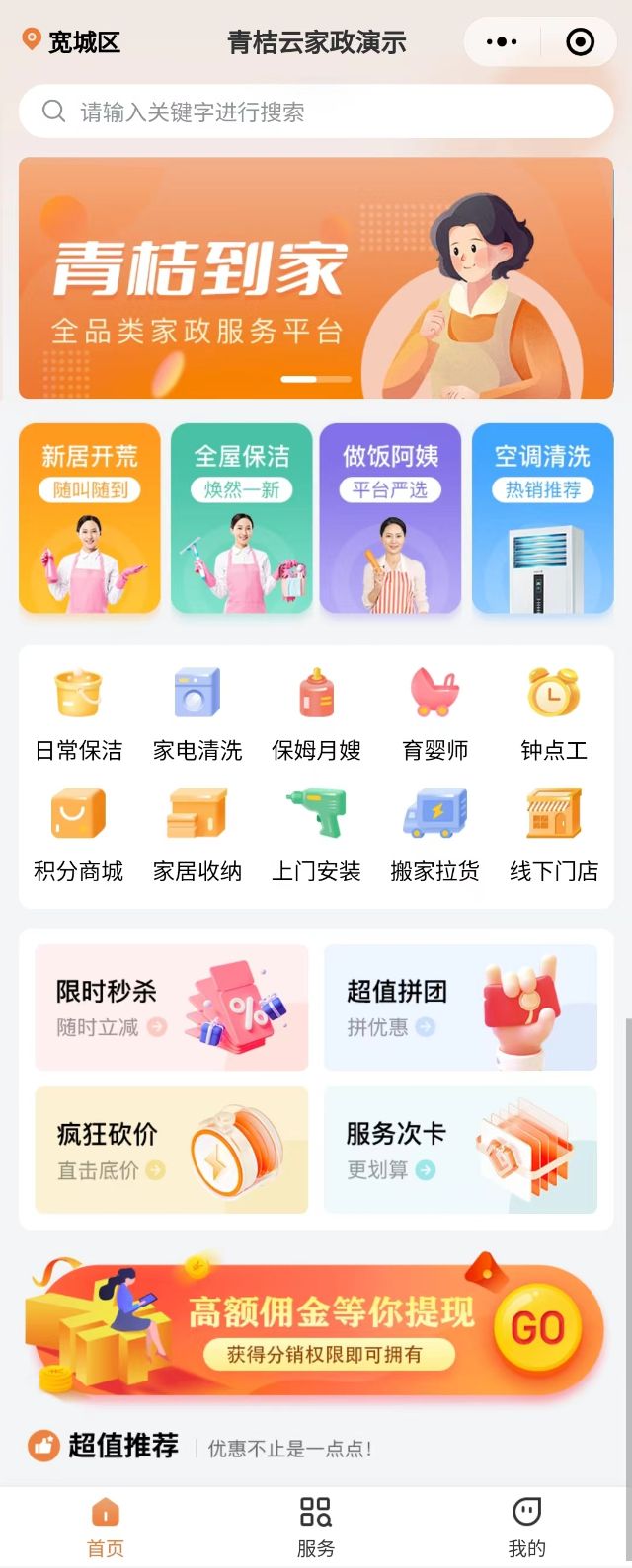
Task: Open the 空调清洗 card
Action: pyautogui.click(x=542, y=518)
